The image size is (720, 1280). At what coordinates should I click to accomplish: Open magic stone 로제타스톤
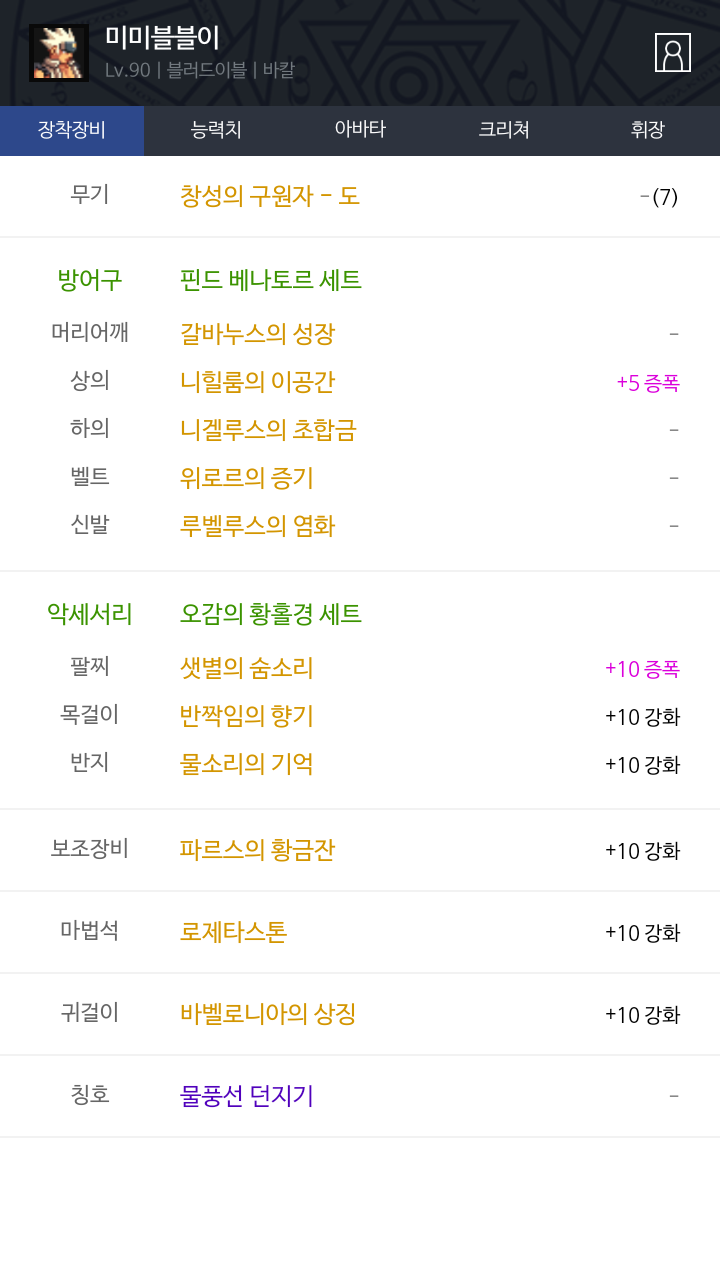click(233, 931)
